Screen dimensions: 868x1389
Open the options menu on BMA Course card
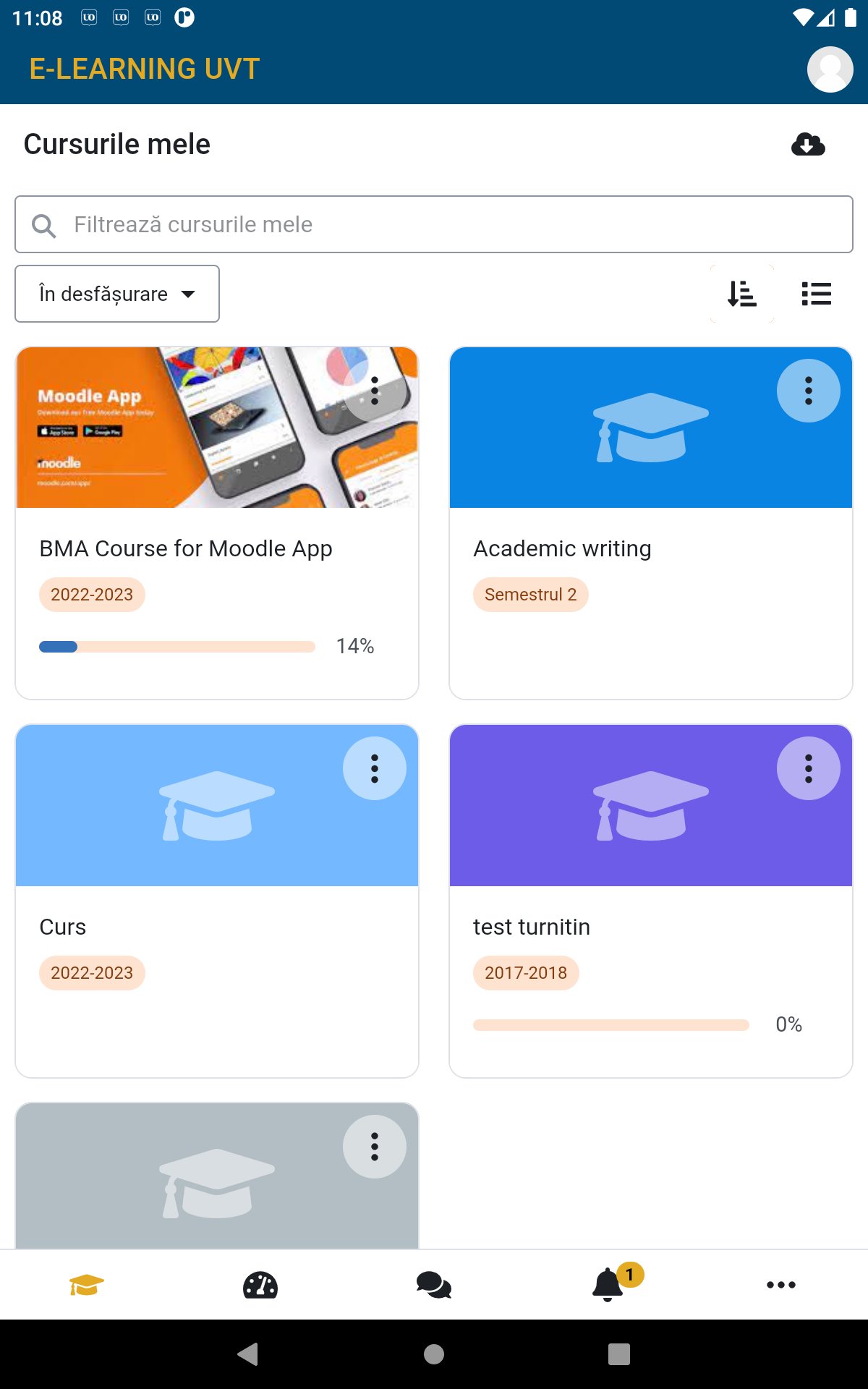tap(375, 391)
